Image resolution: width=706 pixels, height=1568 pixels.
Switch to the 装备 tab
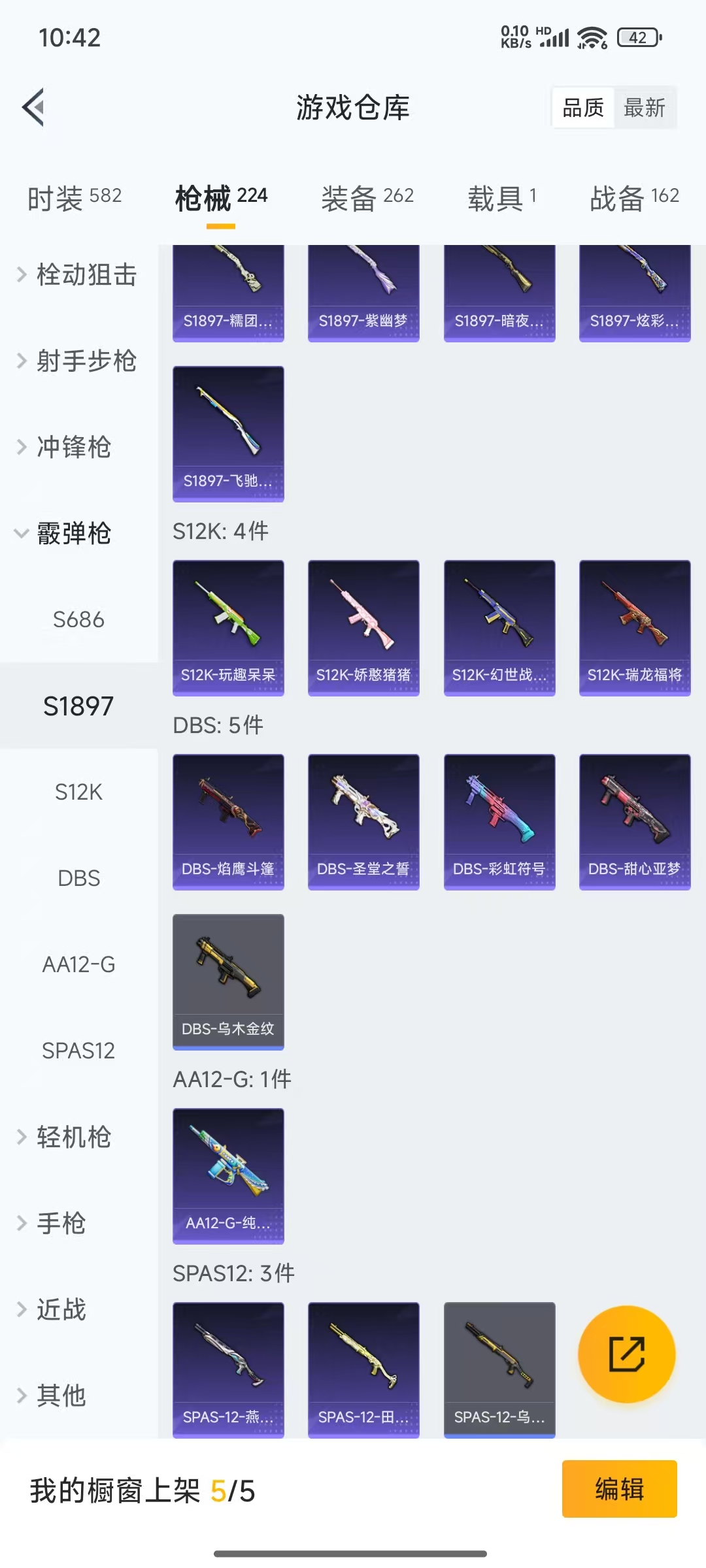coord(367,198)
